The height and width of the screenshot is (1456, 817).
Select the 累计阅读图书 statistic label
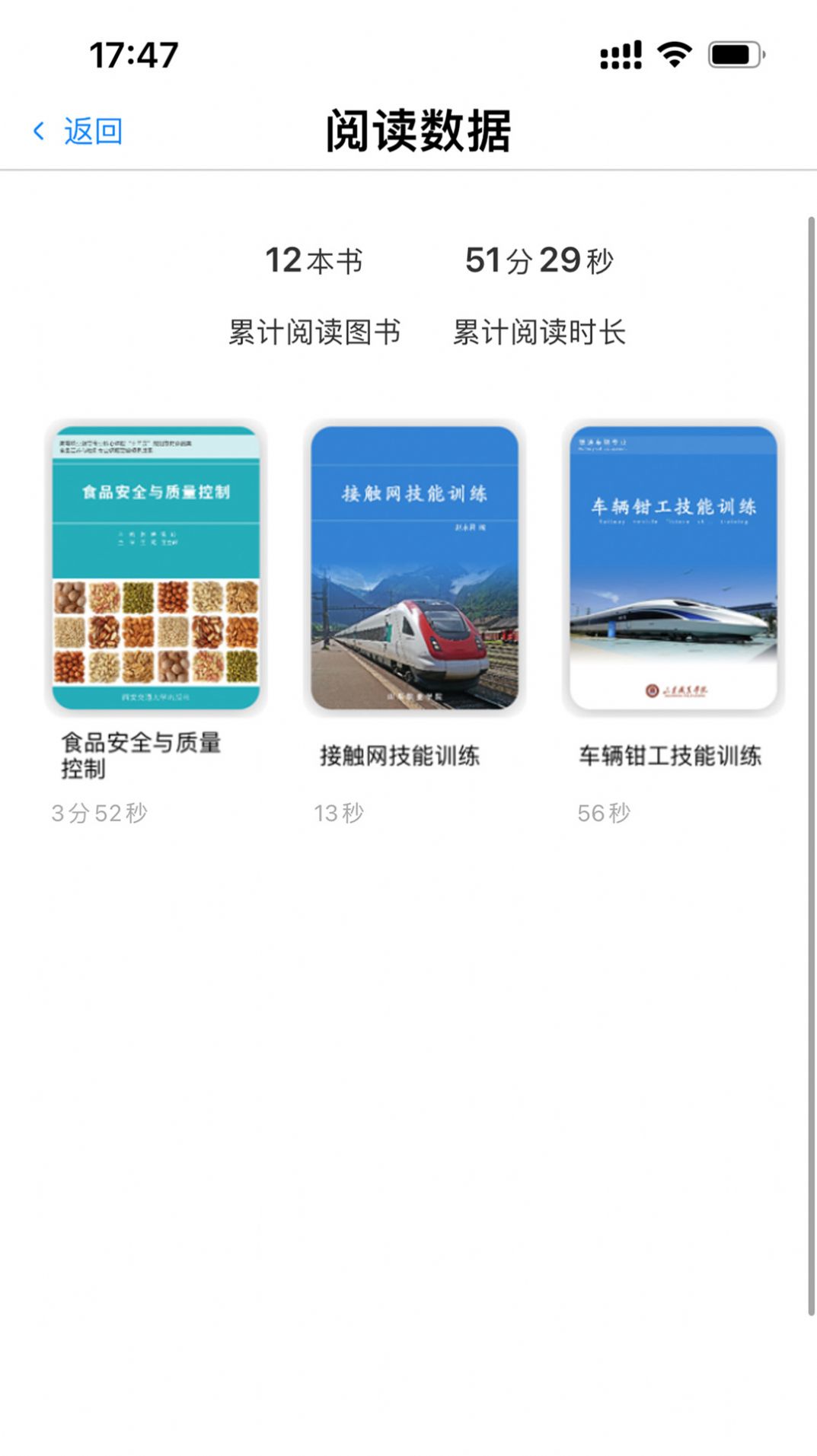(315, 330)
